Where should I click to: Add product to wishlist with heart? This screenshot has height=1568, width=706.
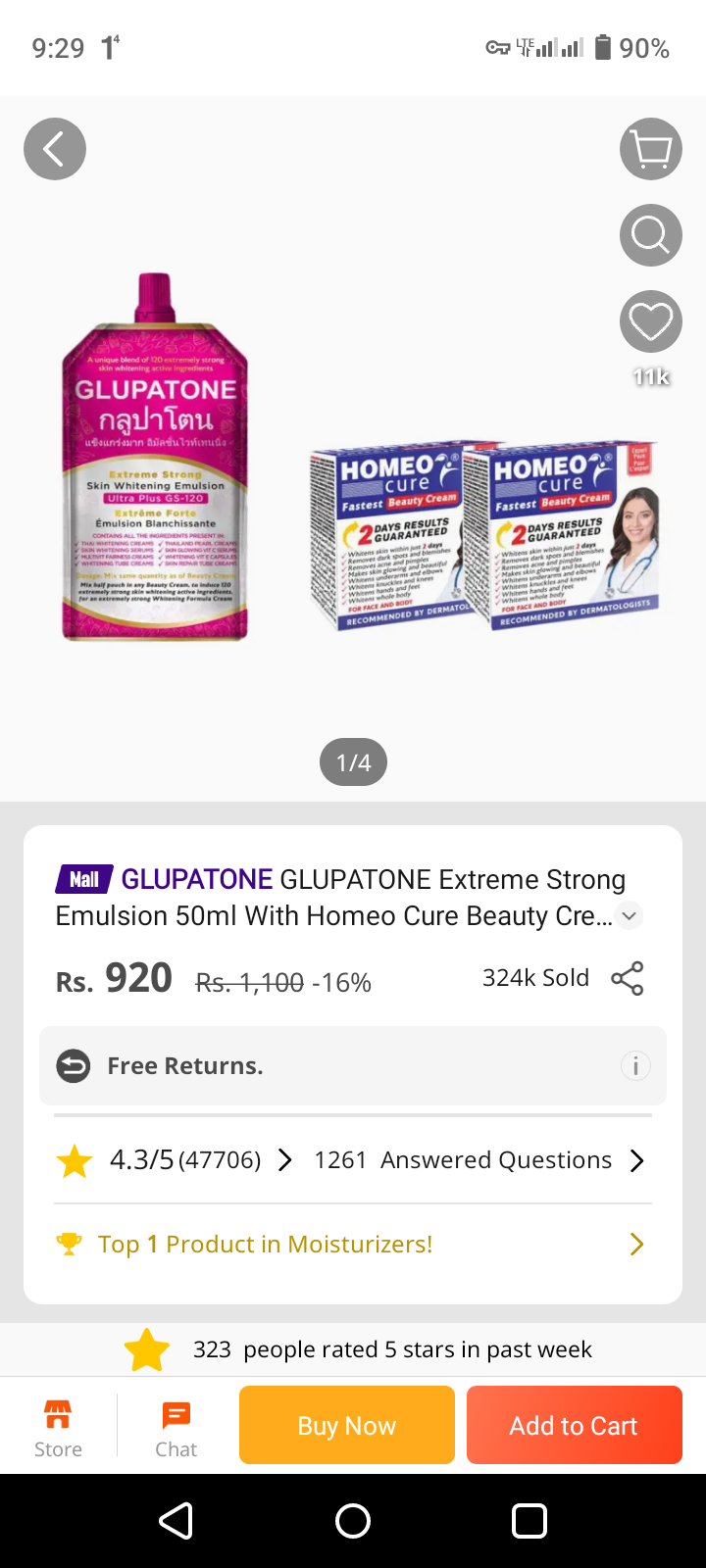[651, 321]
